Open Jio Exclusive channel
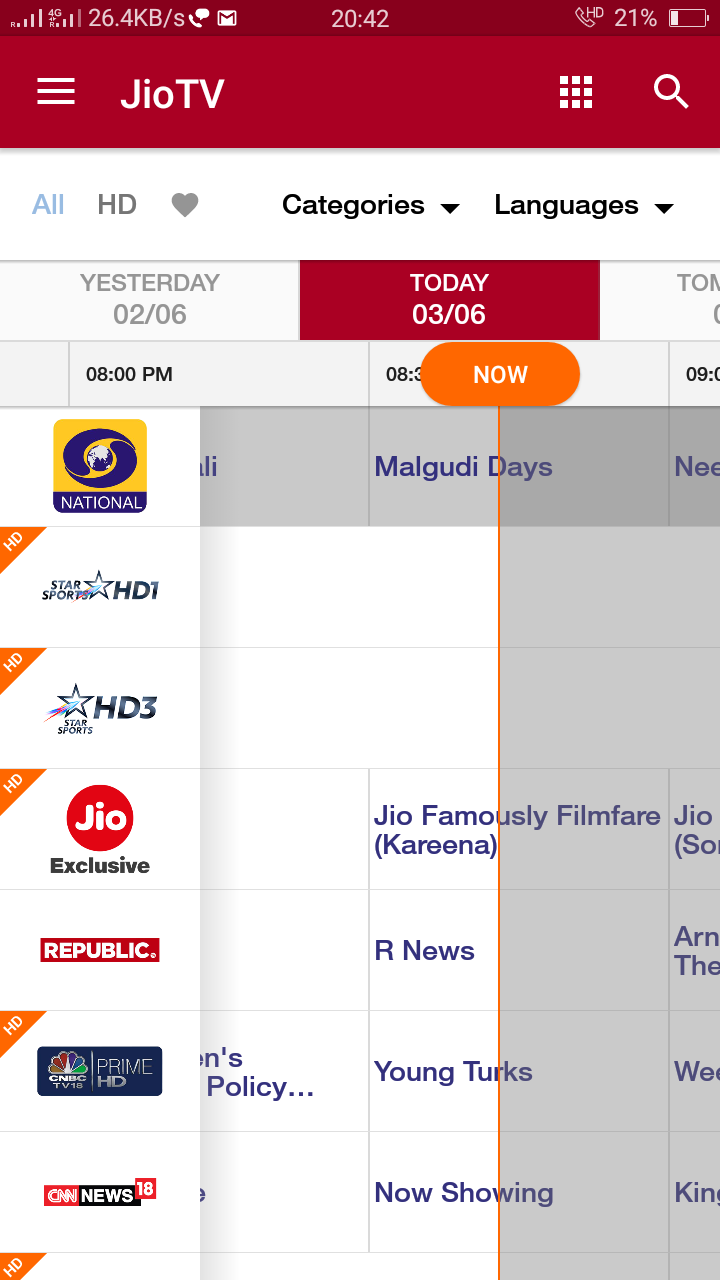This screenshot has height=1280, width=720. (100, 829)
